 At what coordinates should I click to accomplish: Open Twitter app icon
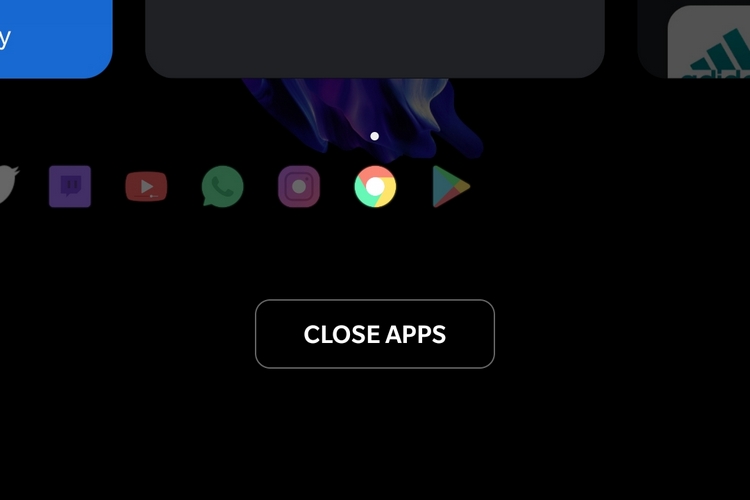6,186
